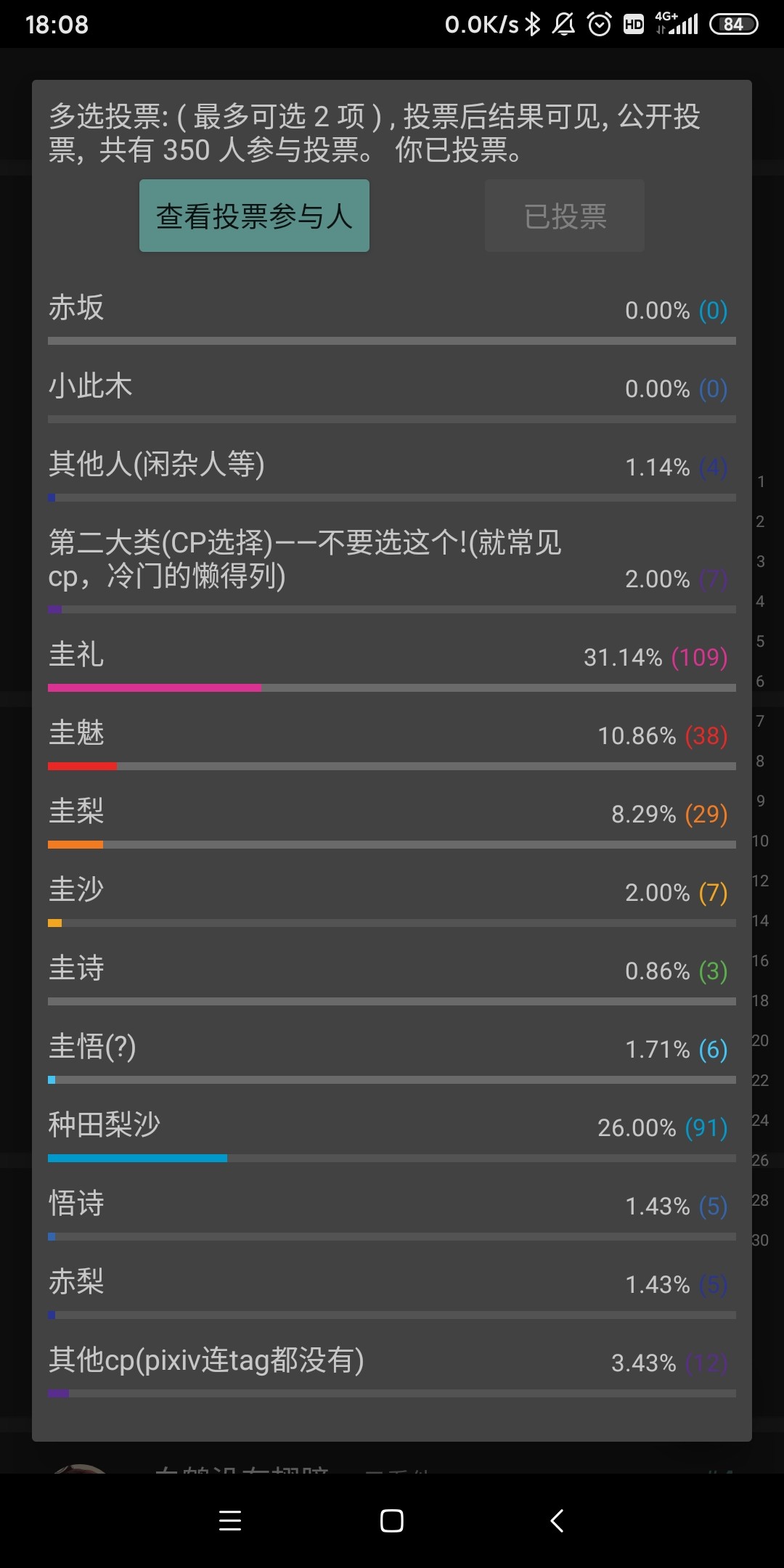Tap 查看投票参与人 button
Viewport: 784px width, 1568px height.
point(254,216)
